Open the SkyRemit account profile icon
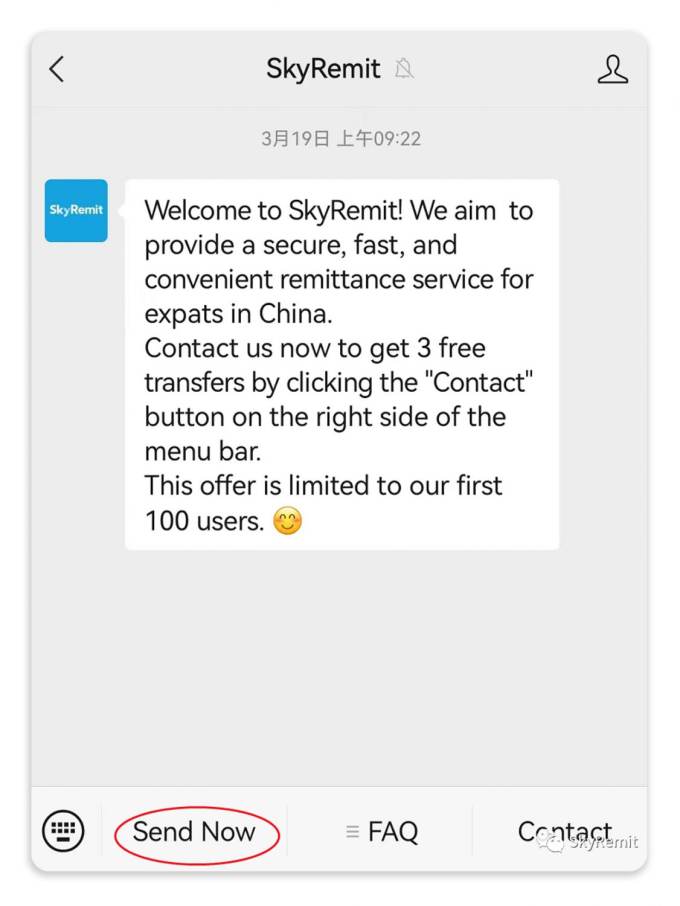Image resolution: width=680 pixels, height=906 pixels. (612, 69)
